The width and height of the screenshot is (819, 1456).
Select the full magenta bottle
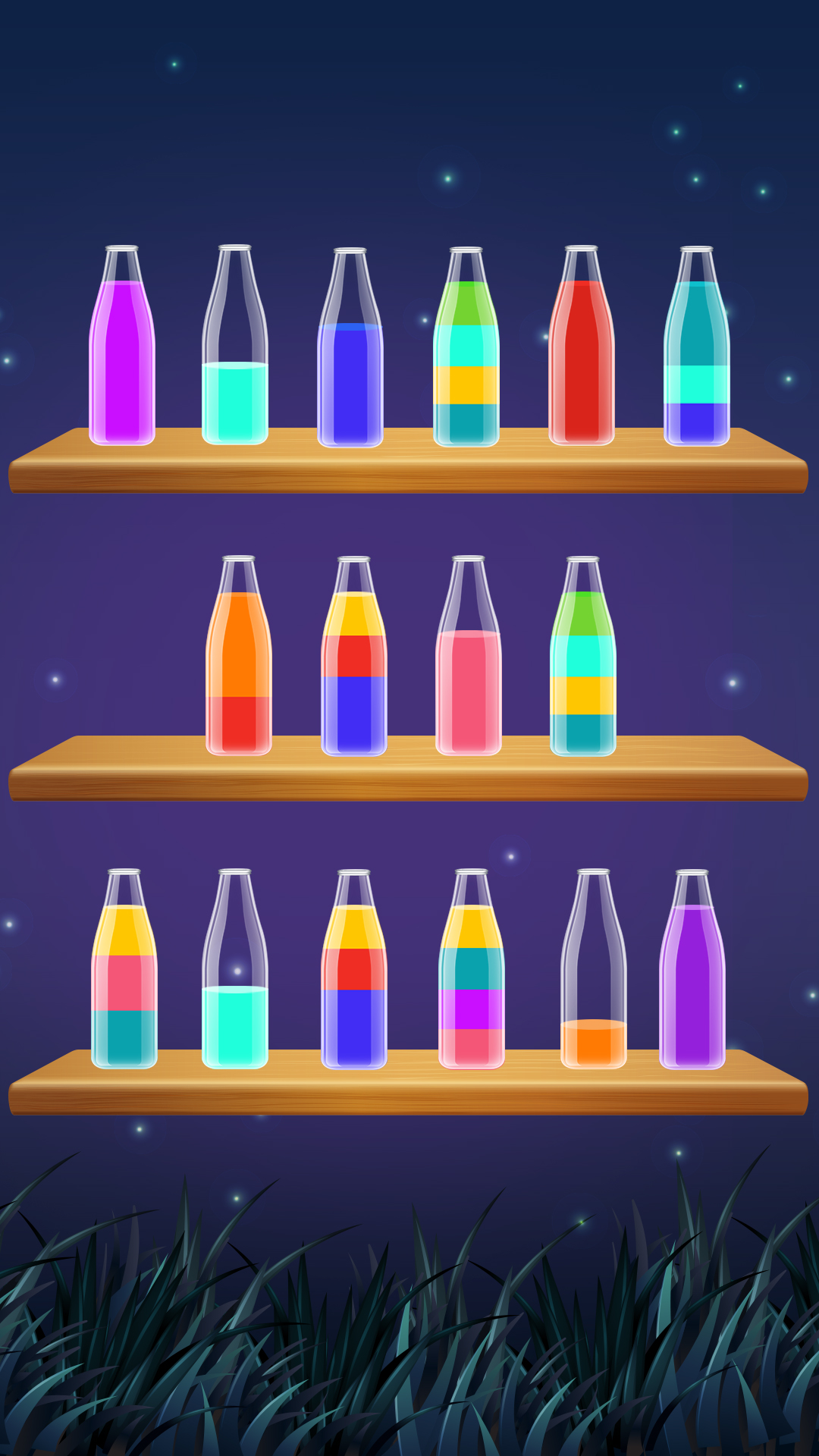point(122,356)
